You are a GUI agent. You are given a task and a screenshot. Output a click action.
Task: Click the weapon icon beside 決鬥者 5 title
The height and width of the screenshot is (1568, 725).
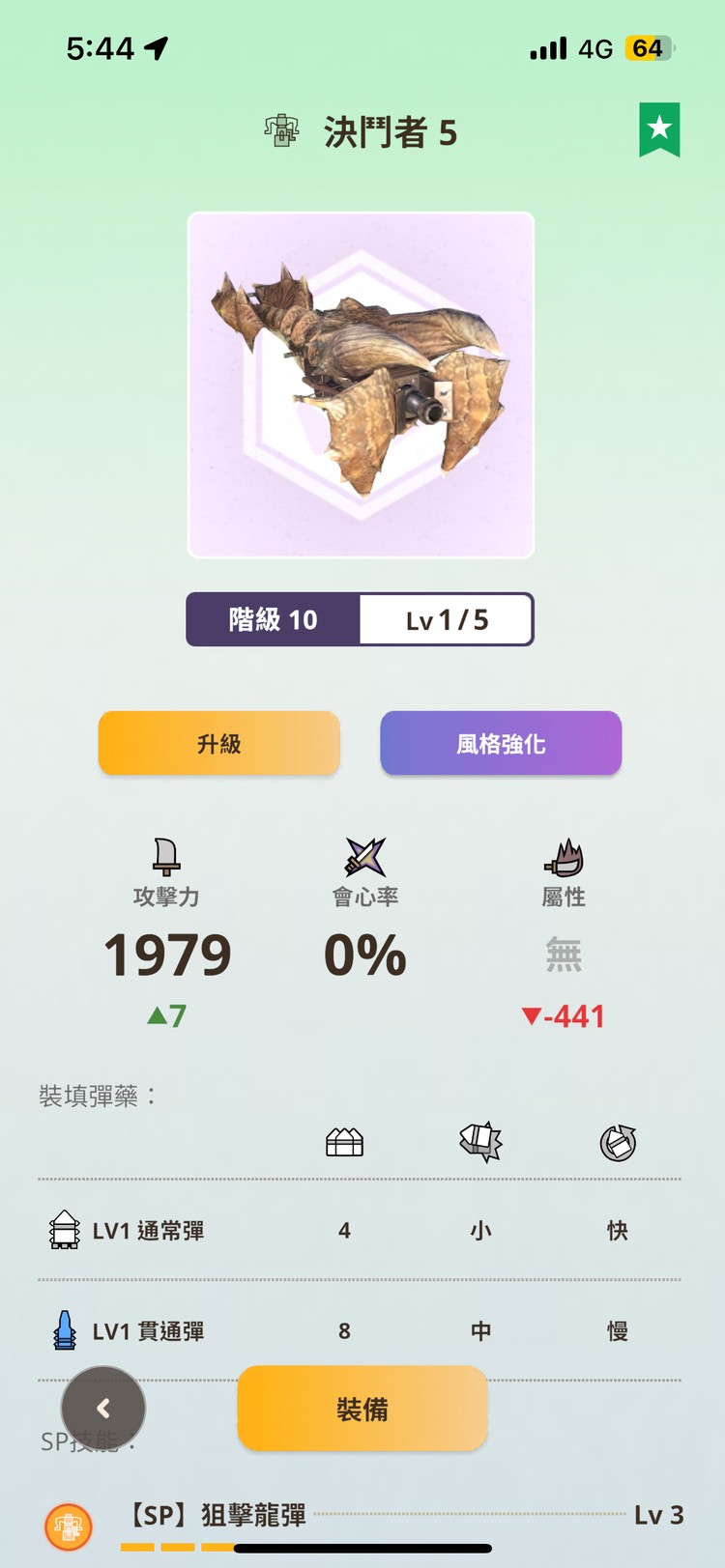(x=280, y=131)
